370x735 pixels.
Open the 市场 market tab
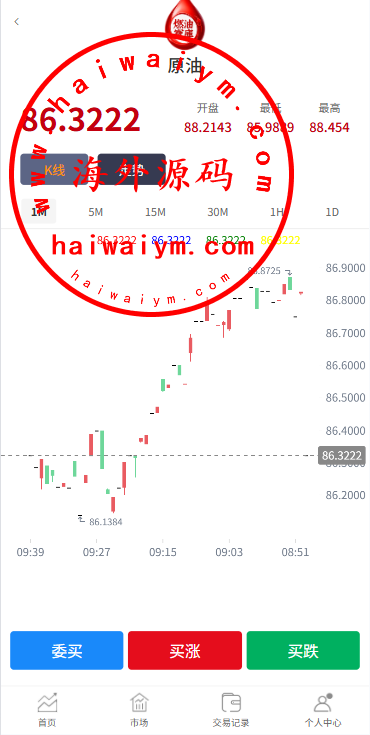pos(139,709)
